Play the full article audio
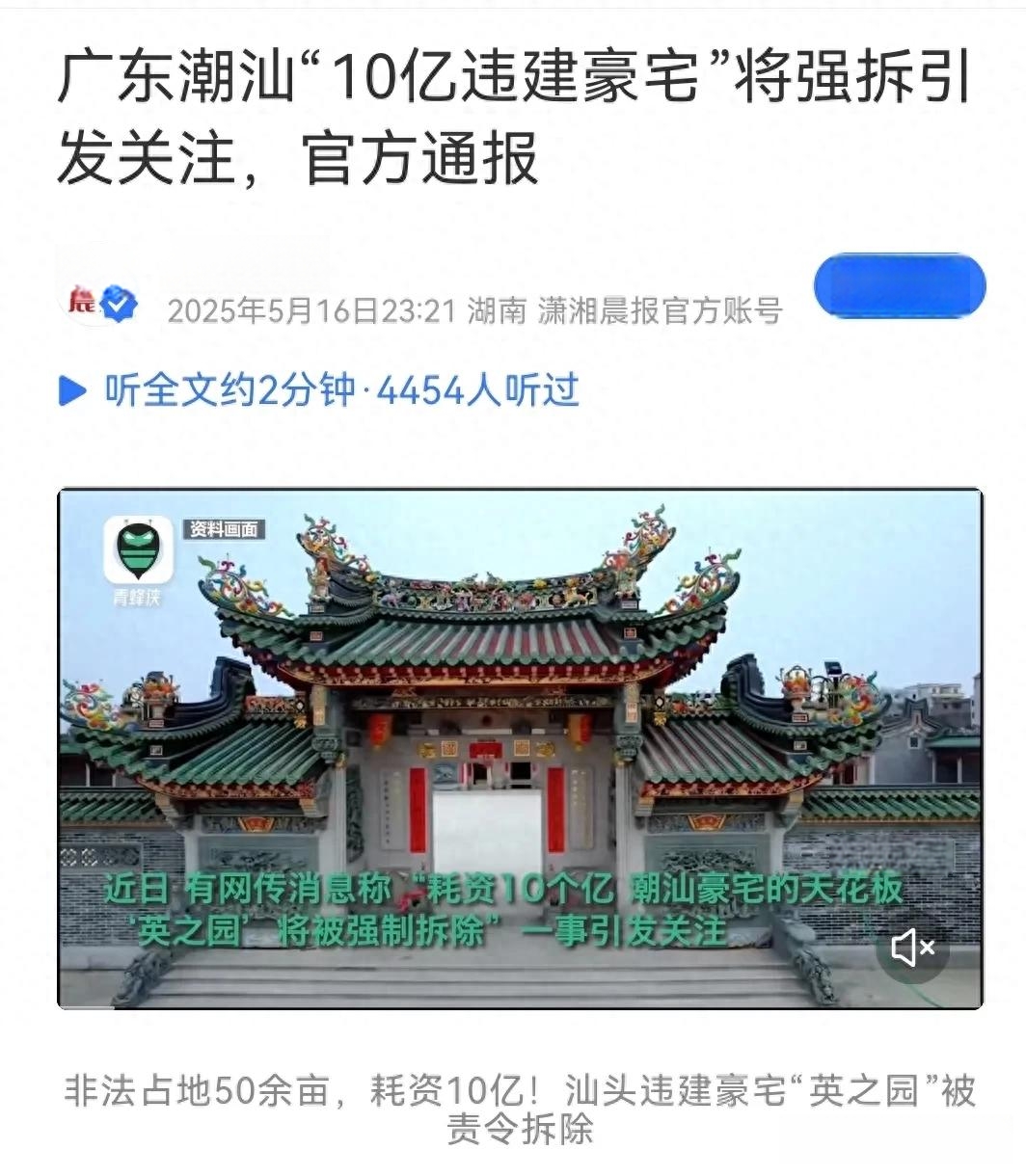The height and width of the screenshot is (1176, 1026). (73, 391)
